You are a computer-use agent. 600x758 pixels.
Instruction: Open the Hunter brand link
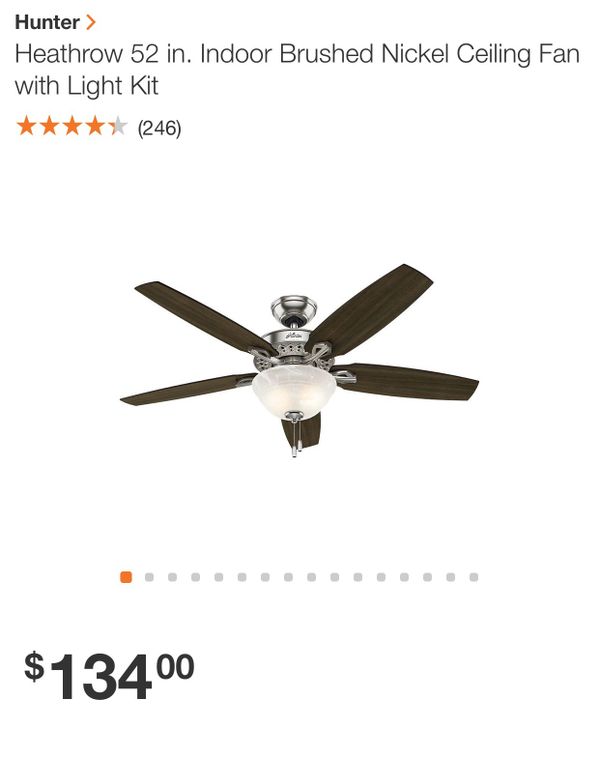tap(55, 22)
